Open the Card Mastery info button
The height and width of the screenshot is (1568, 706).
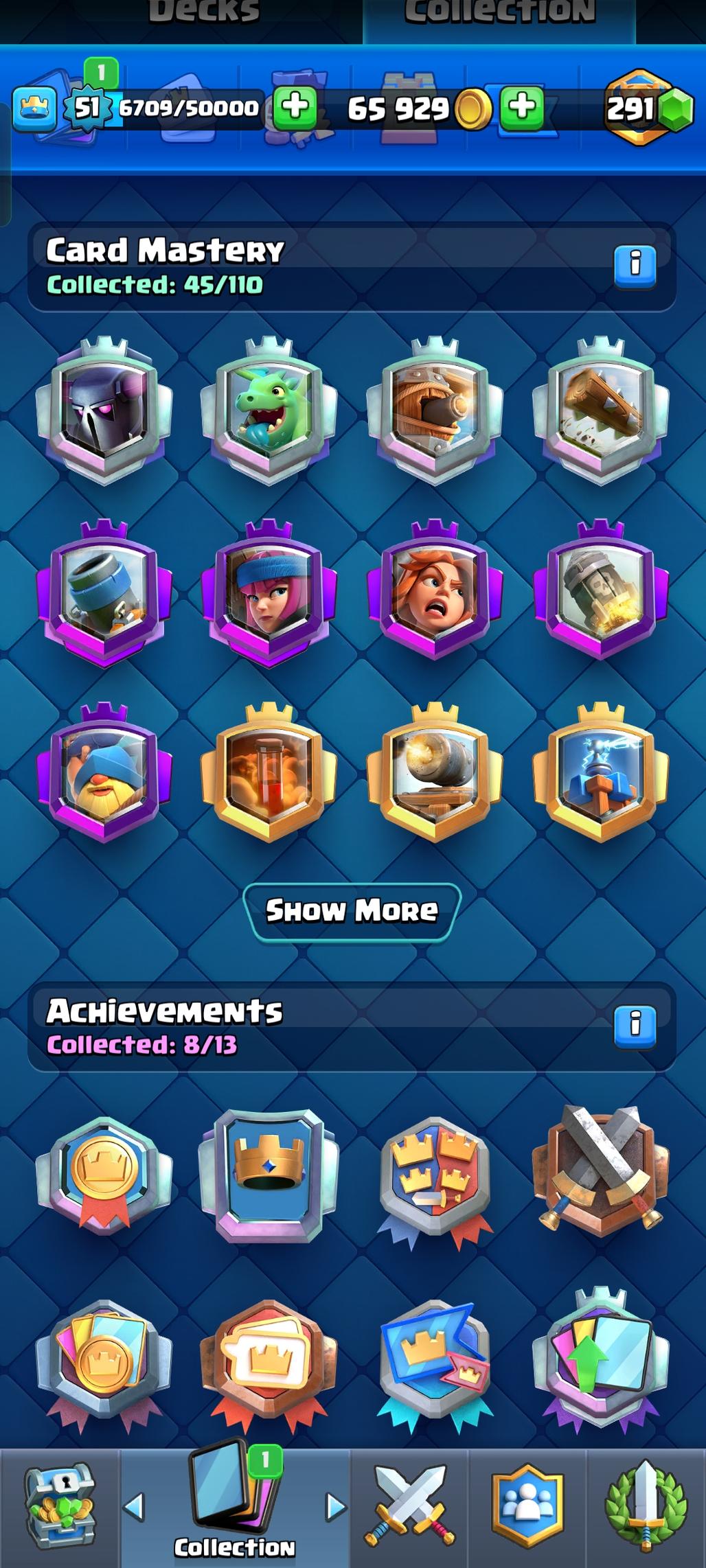click(635, 264)
